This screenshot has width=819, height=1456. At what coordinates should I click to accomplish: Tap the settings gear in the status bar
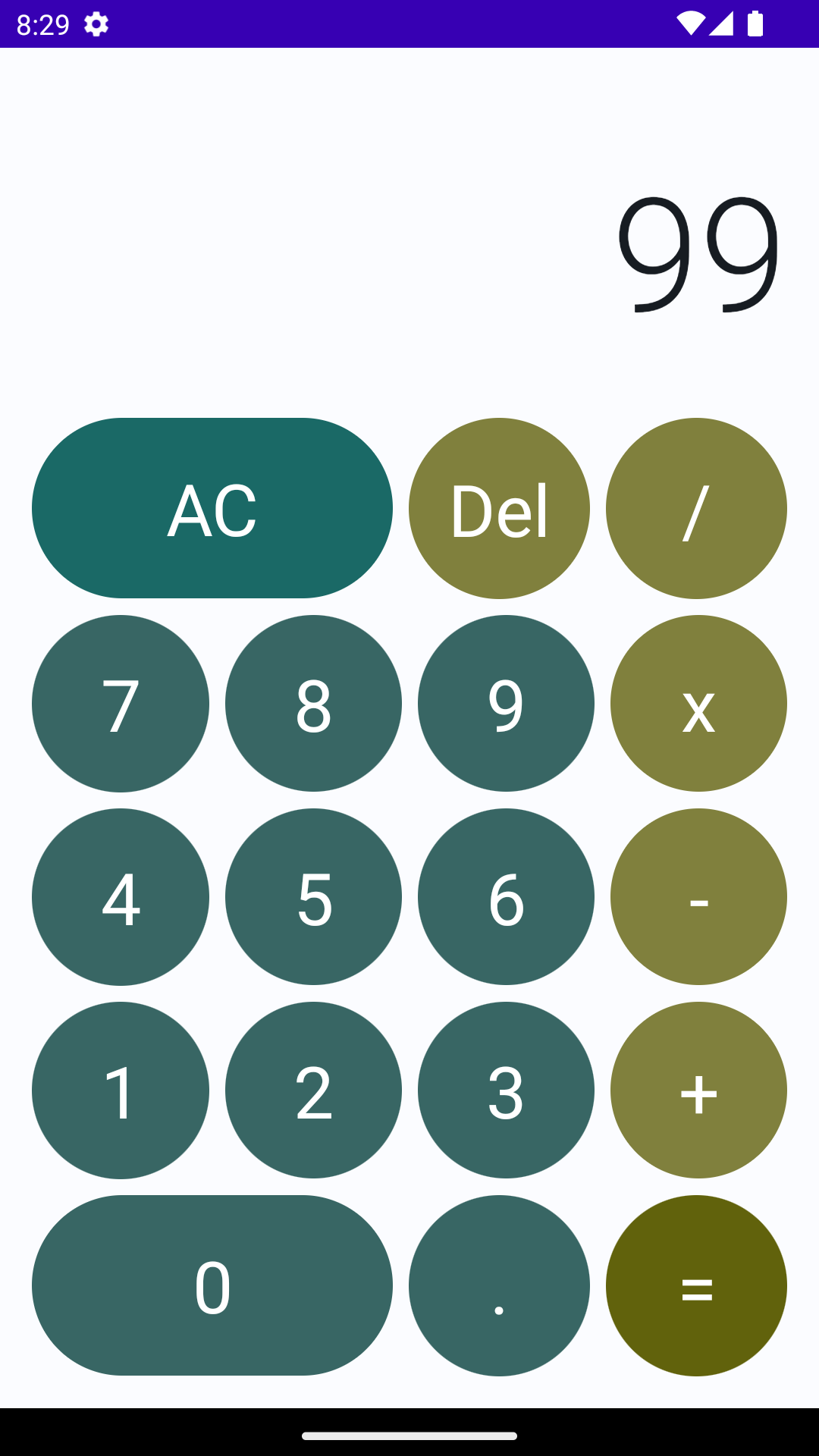[96, 24]
